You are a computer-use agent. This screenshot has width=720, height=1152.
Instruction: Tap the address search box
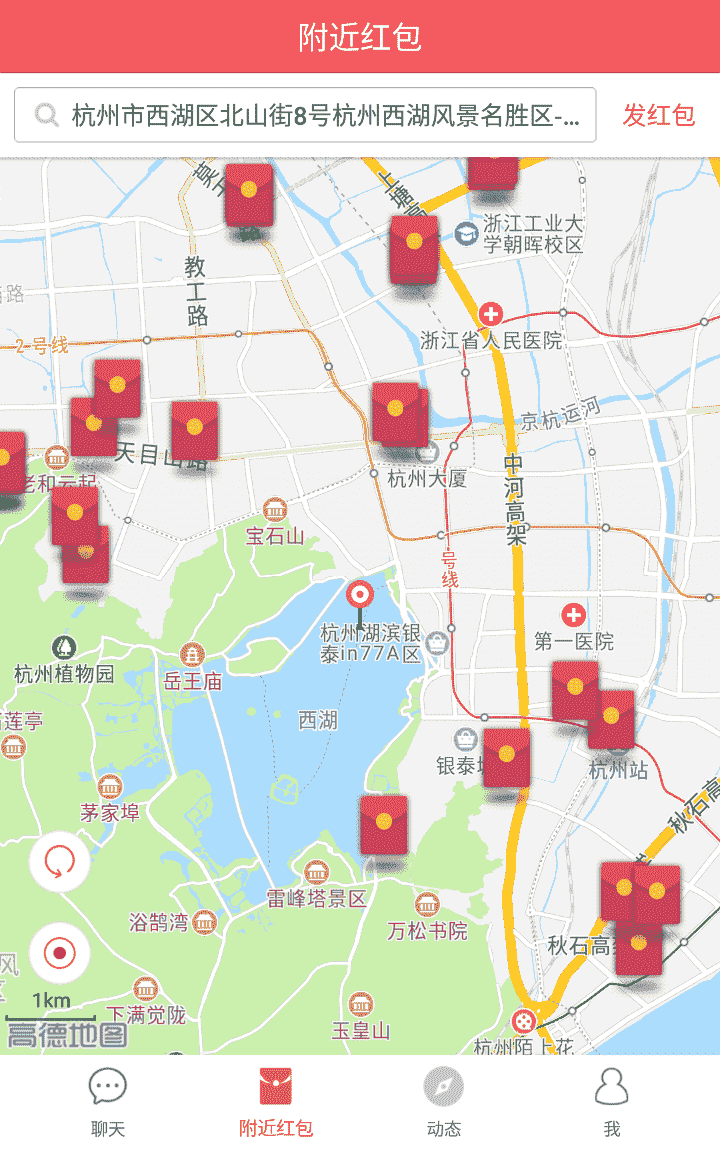coord(305,115)
